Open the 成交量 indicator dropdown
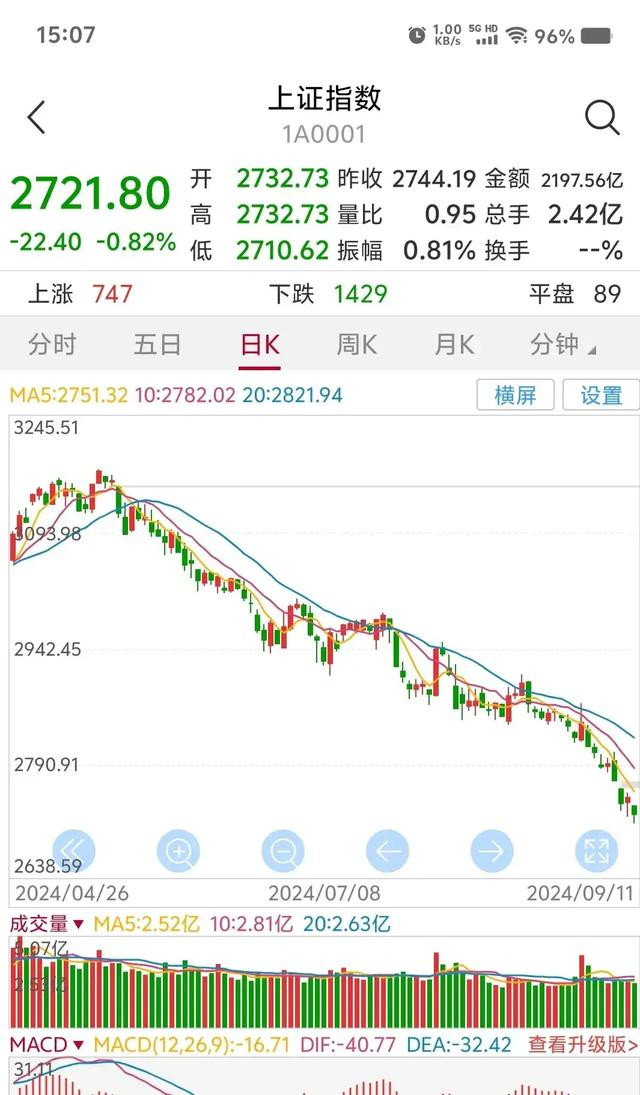 47,924
